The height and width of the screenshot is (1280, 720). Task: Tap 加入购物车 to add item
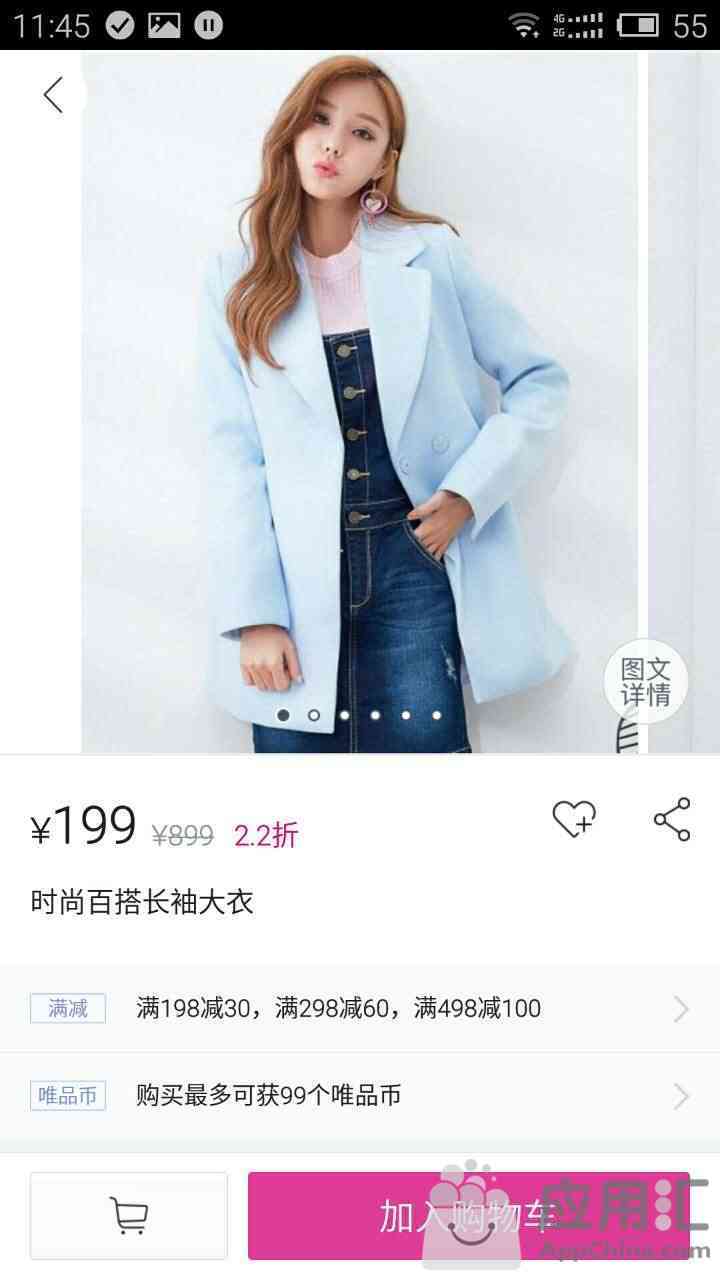tap(468, 1216)
